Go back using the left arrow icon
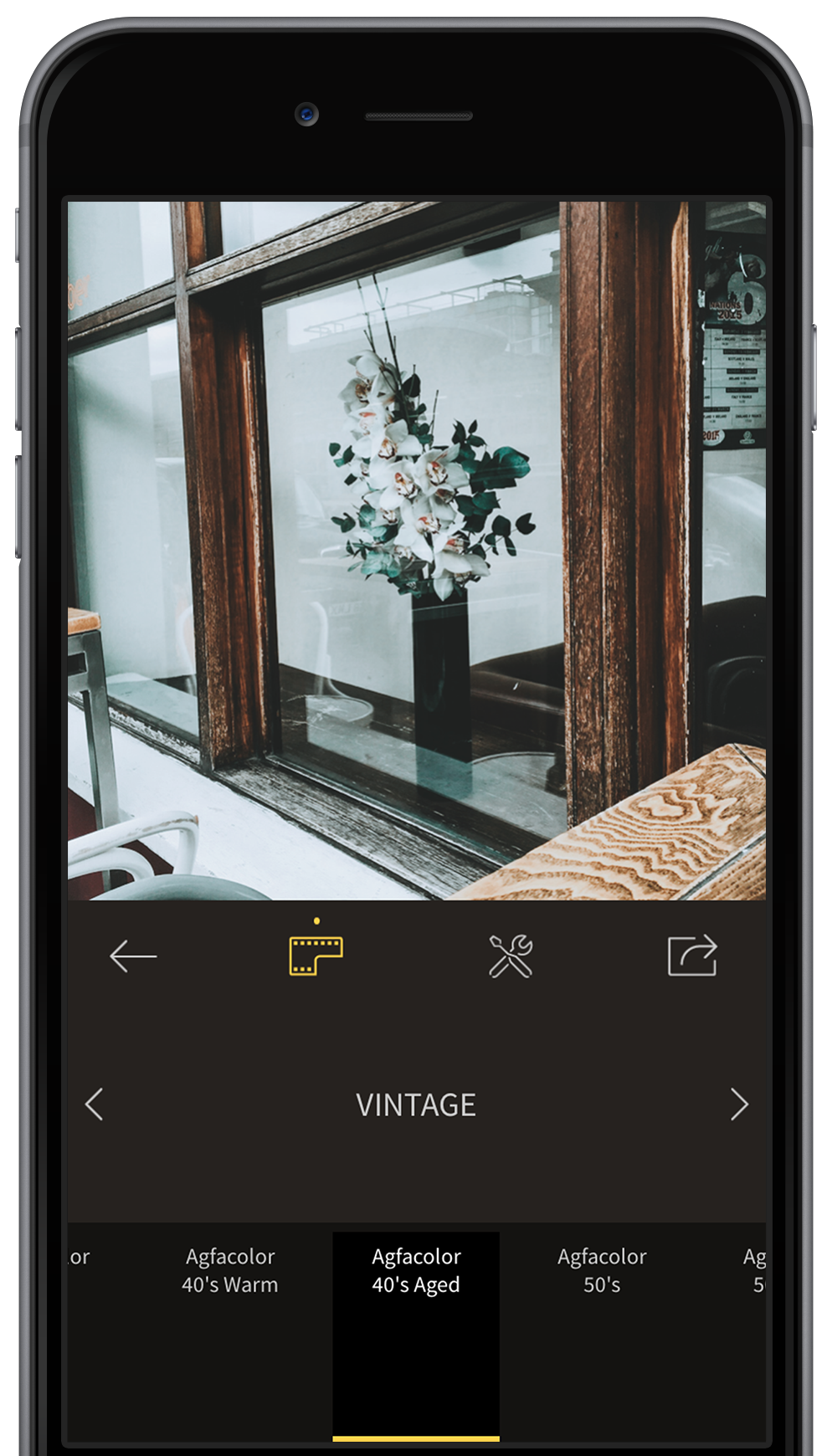 pyautogui.click(x=133, y=956)
